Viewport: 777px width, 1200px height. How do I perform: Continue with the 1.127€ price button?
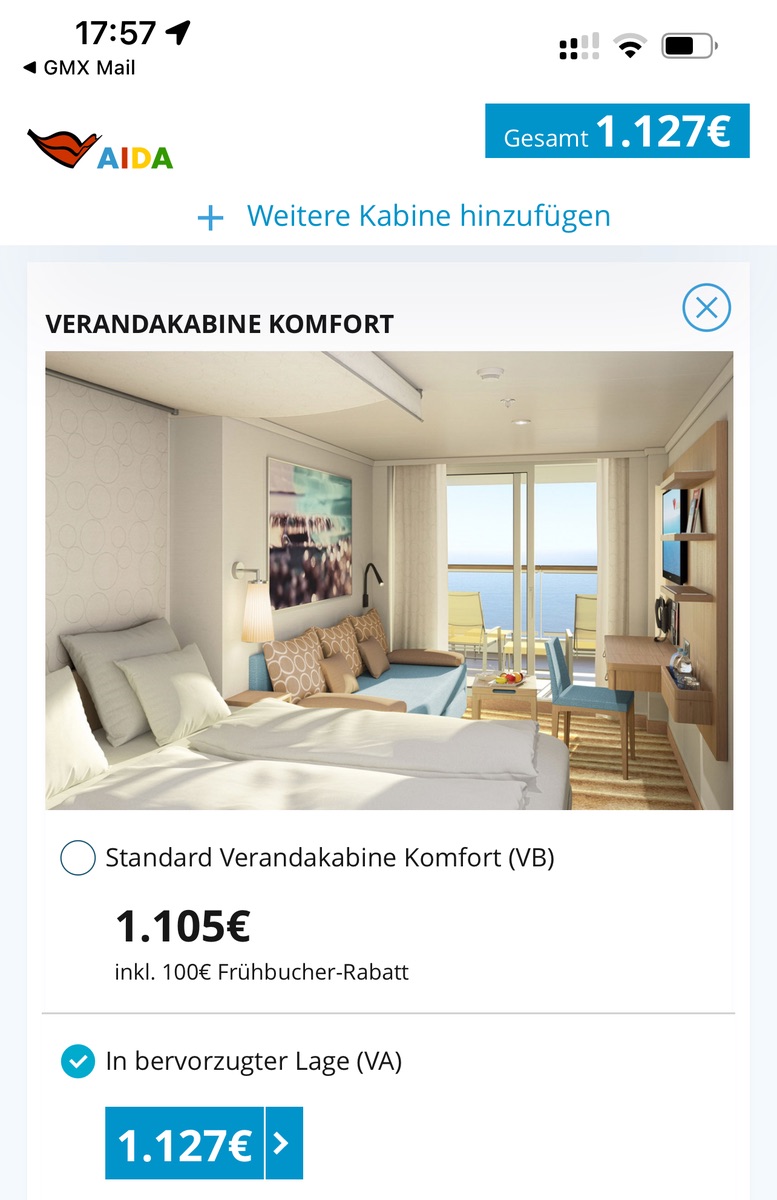point(204,1143)
